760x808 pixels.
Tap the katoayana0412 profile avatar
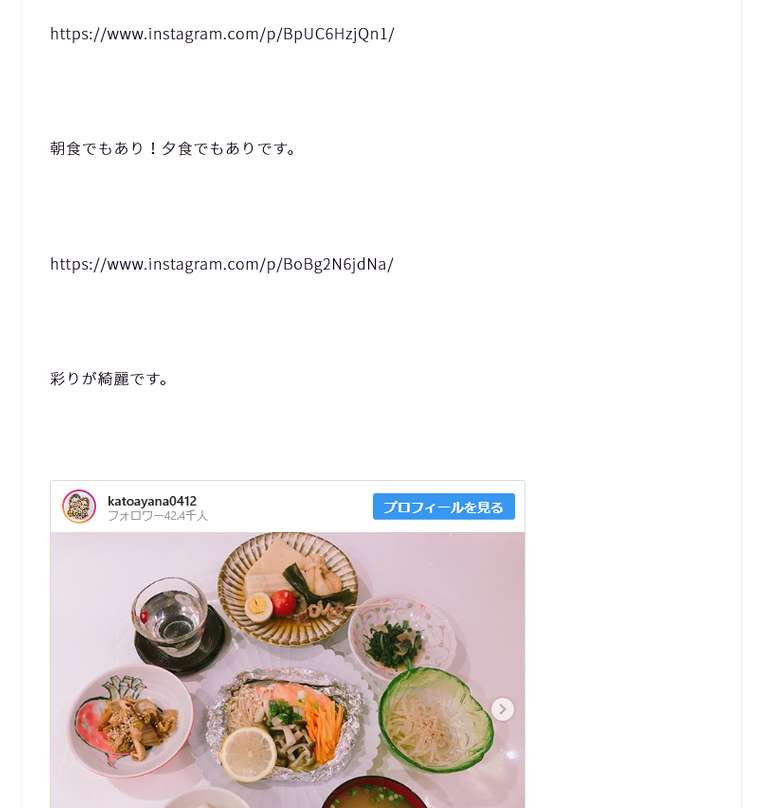[x=79, y=507]
